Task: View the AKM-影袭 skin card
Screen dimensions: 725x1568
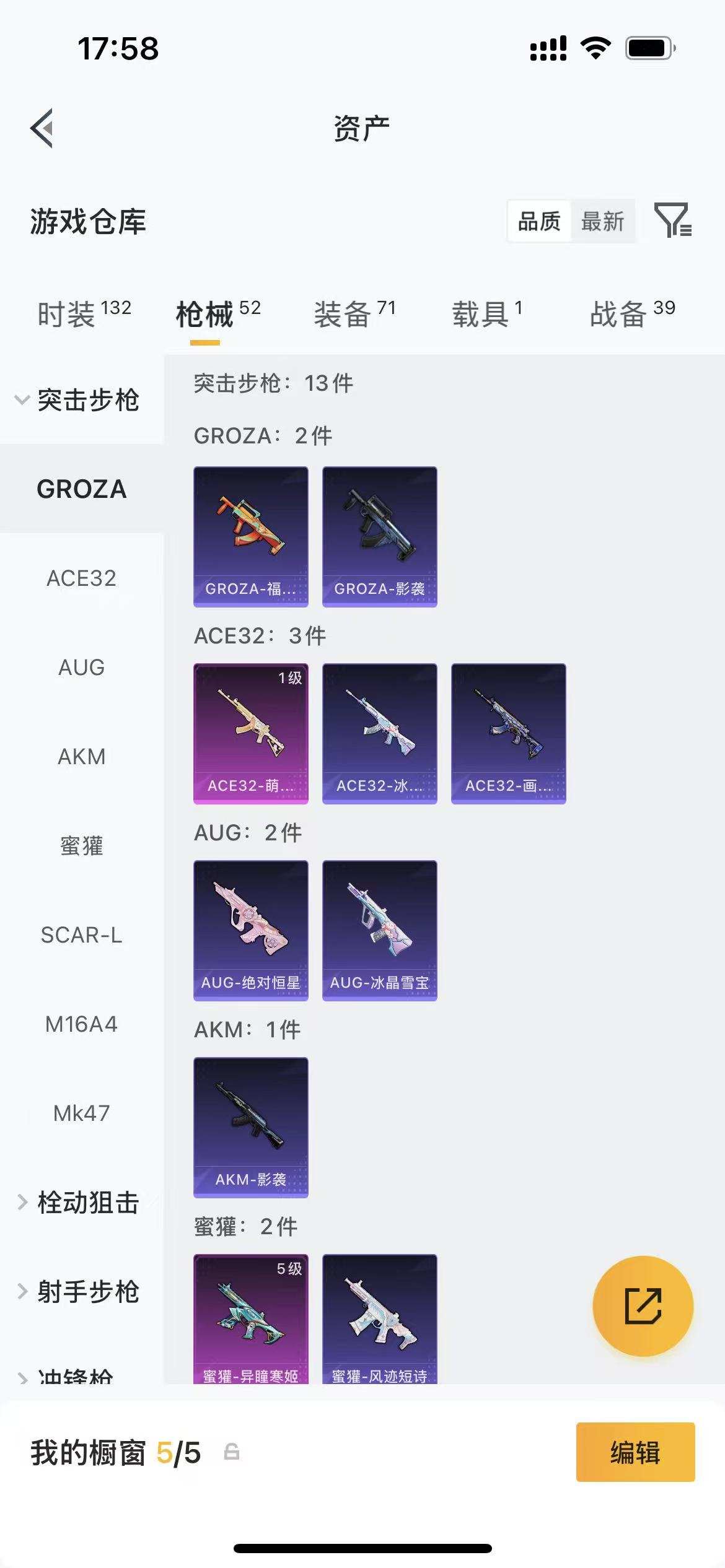Action: (x=250, y=1127)
